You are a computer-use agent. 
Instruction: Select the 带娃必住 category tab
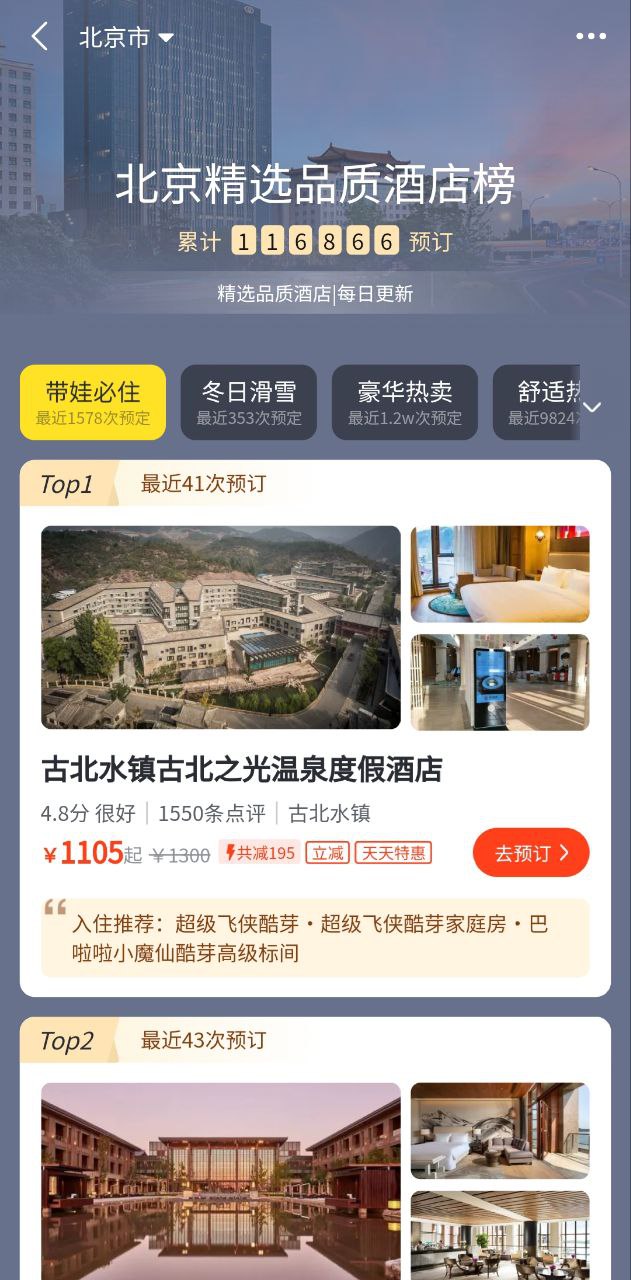(93, 402)
